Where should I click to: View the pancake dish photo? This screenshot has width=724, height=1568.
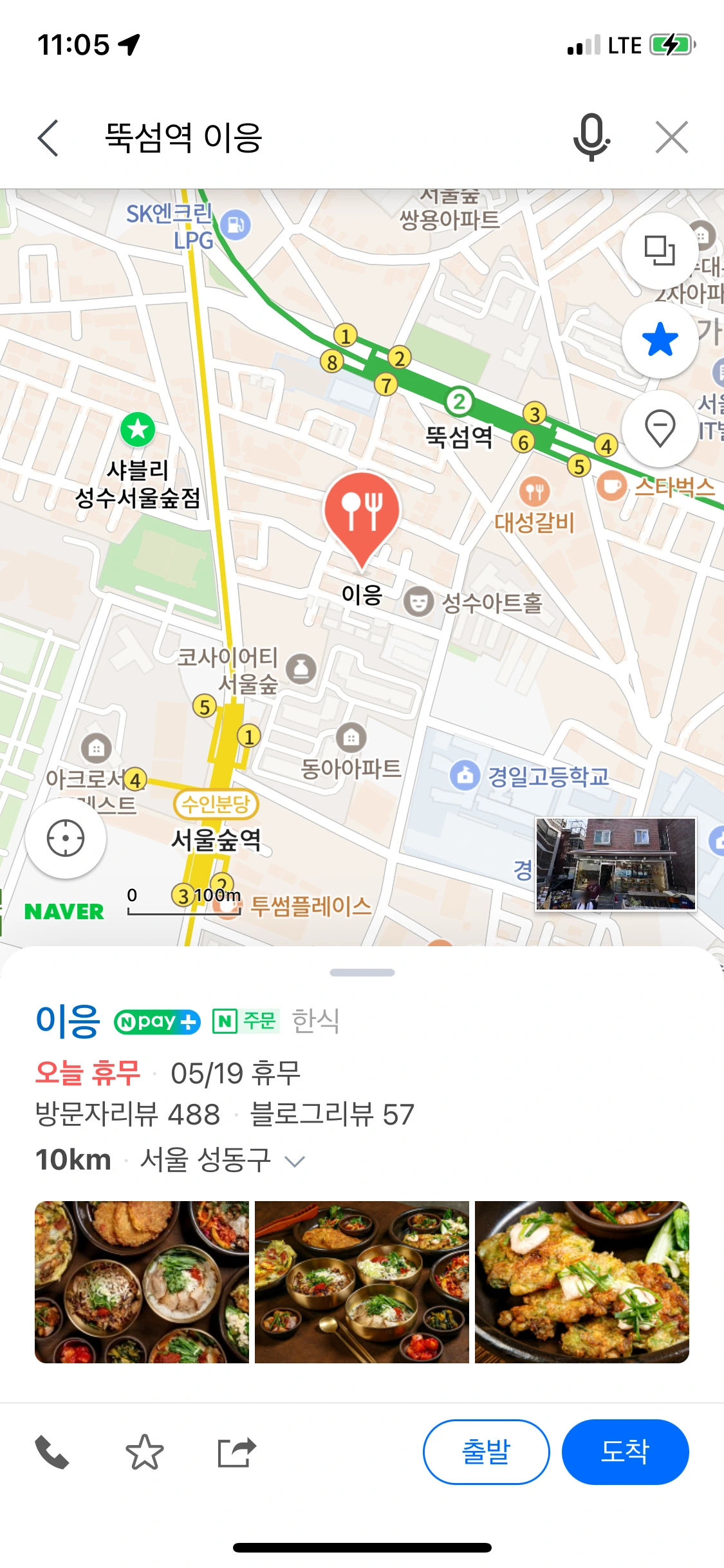click(582, 1282)
